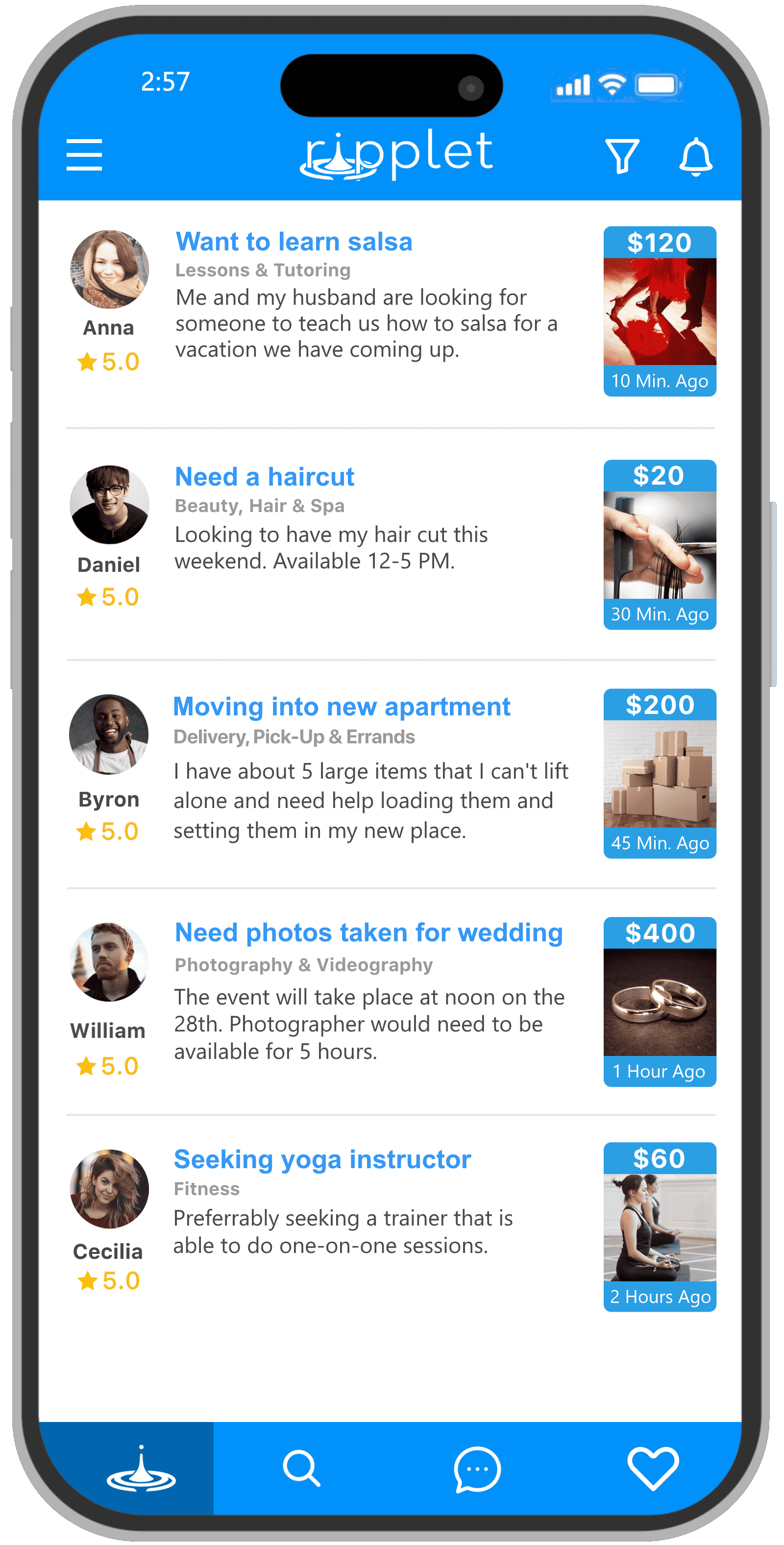Switch to the favorites heart tab
This screenshot has height=1545, width=784.
click(x=653, y=1468)
